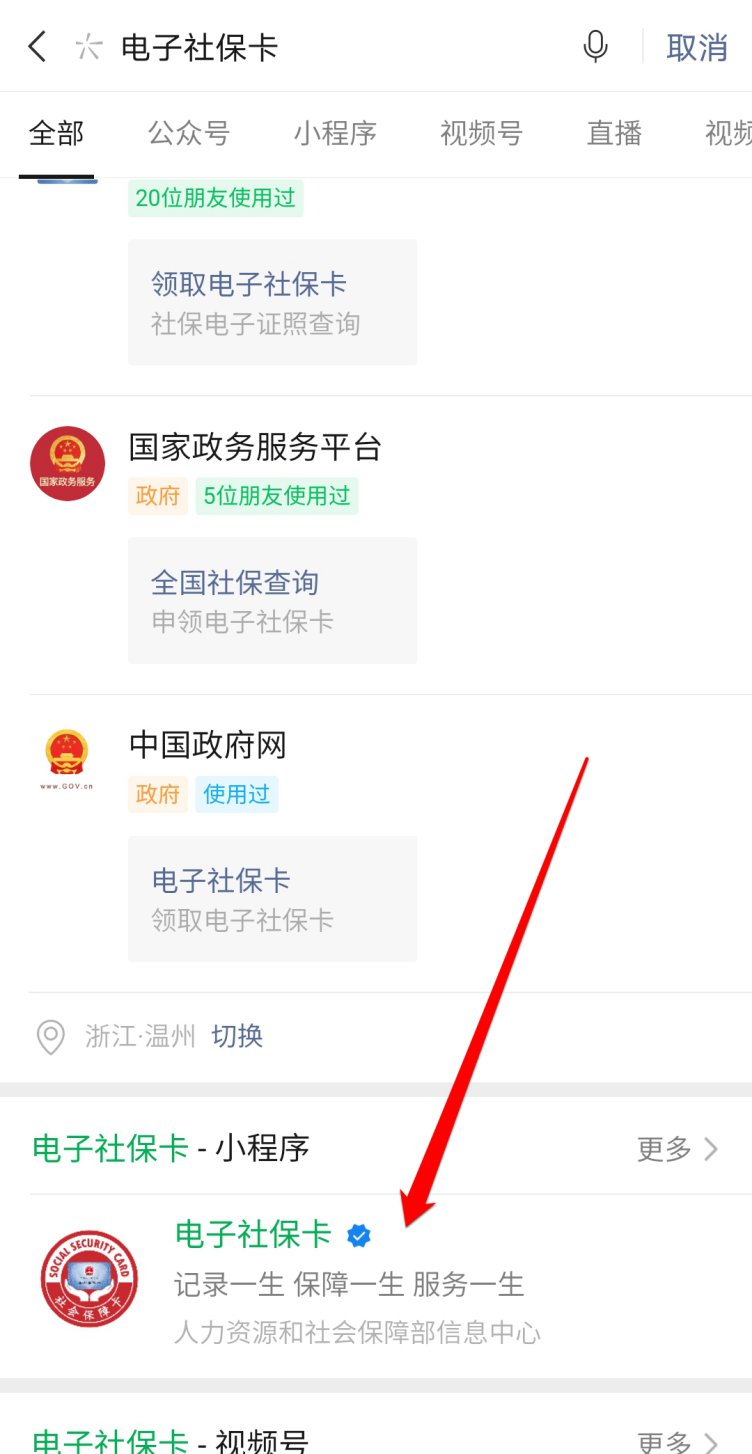
Task: Switch to the 公众号 tab
Action: 189,134
